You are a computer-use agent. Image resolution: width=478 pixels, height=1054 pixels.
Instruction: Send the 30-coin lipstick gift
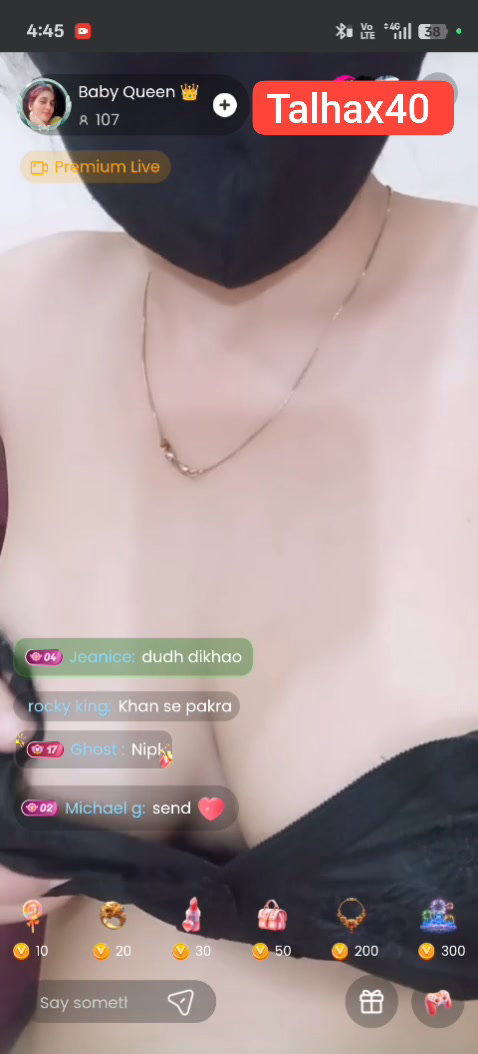pyautogui.click(x=192, y=928)
